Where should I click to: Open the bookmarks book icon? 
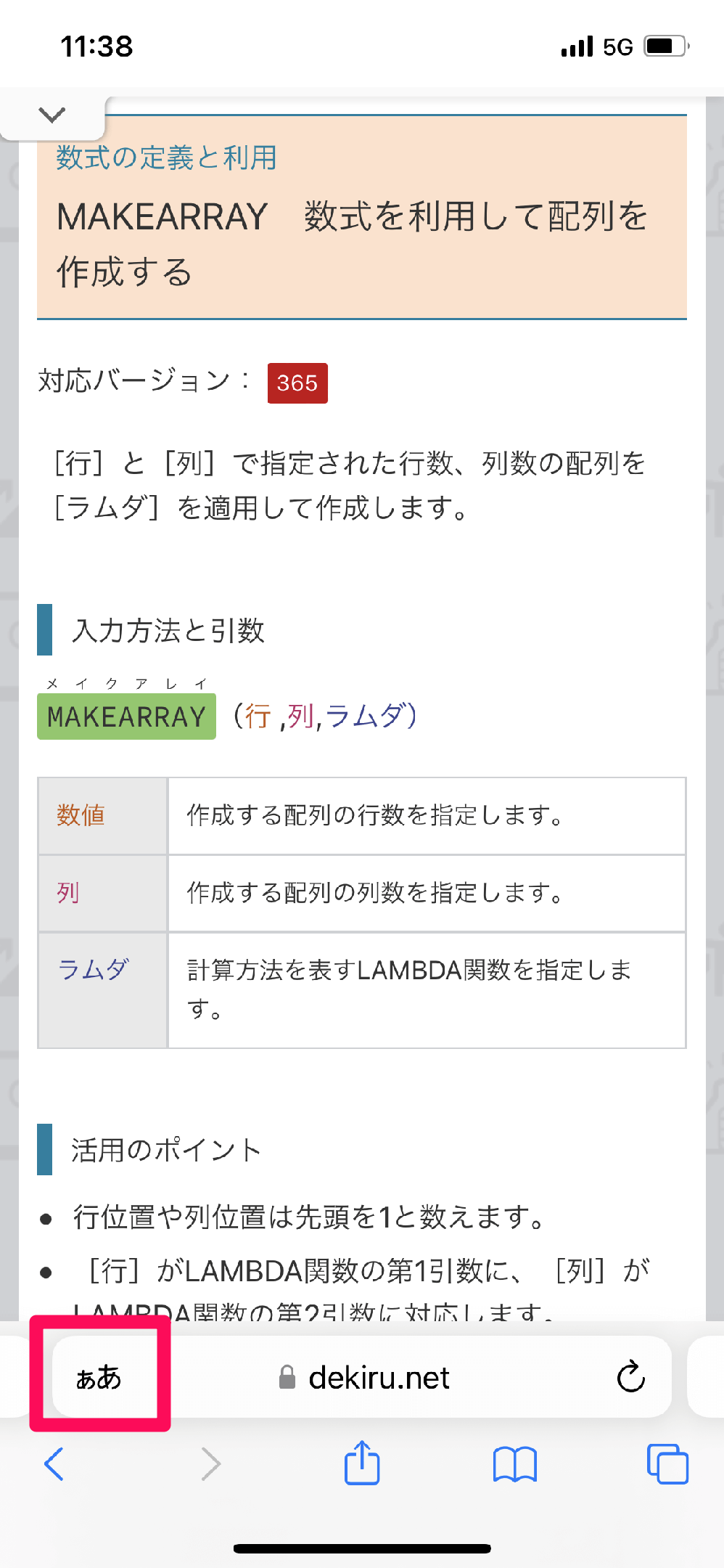(x=514, y=1463)
